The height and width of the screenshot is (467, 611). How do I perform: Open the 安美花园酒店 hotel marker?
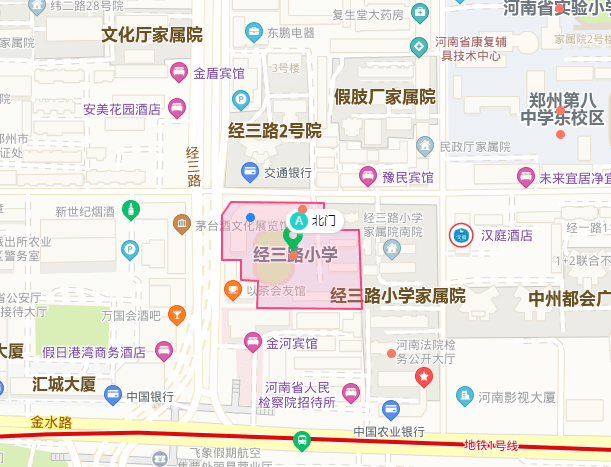176,108
